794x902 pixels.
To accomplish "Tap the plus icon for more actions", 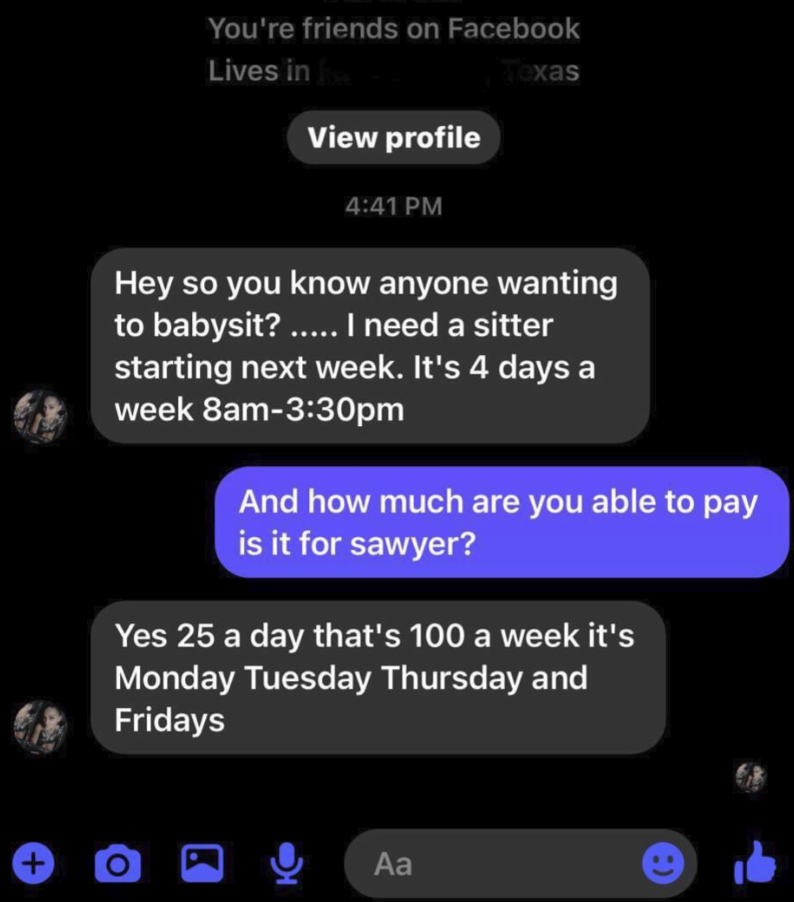I will [x=33, y=861].
